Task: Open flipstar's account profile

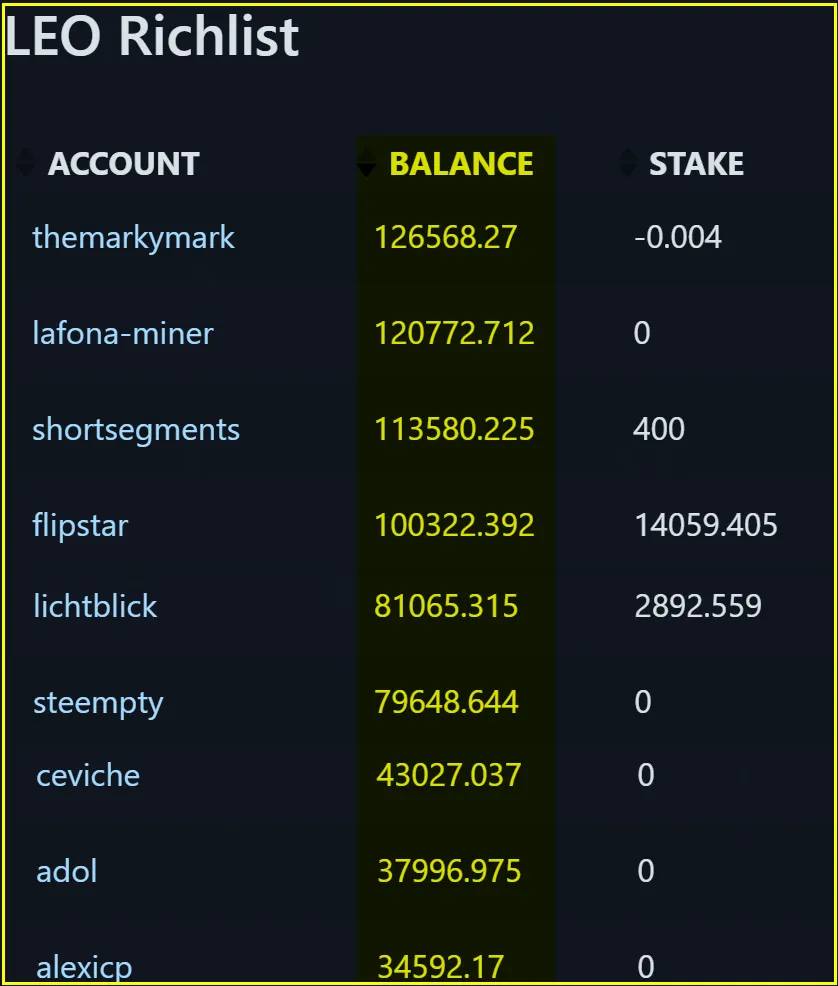Action: 80,525
